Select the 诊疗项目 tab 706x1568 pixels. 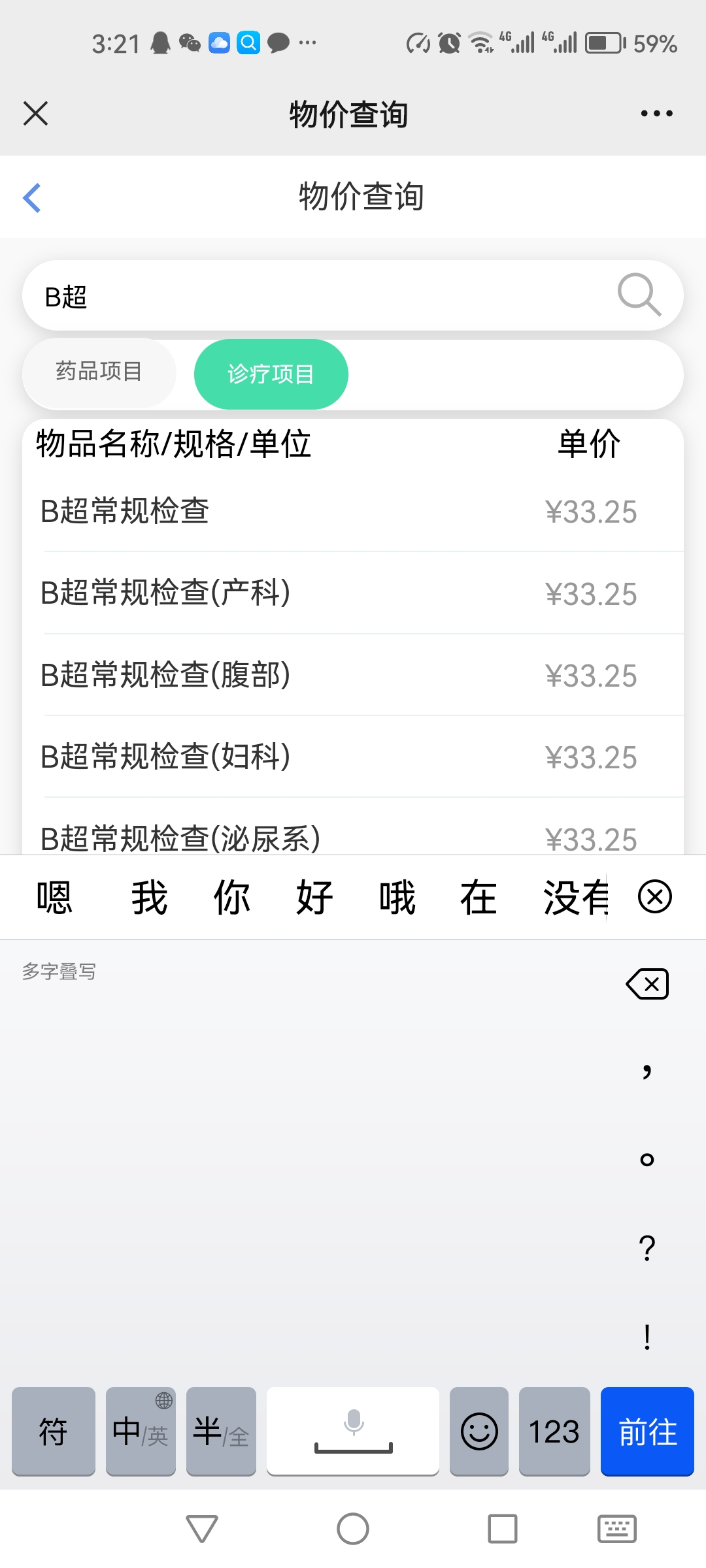coord(271,374)
